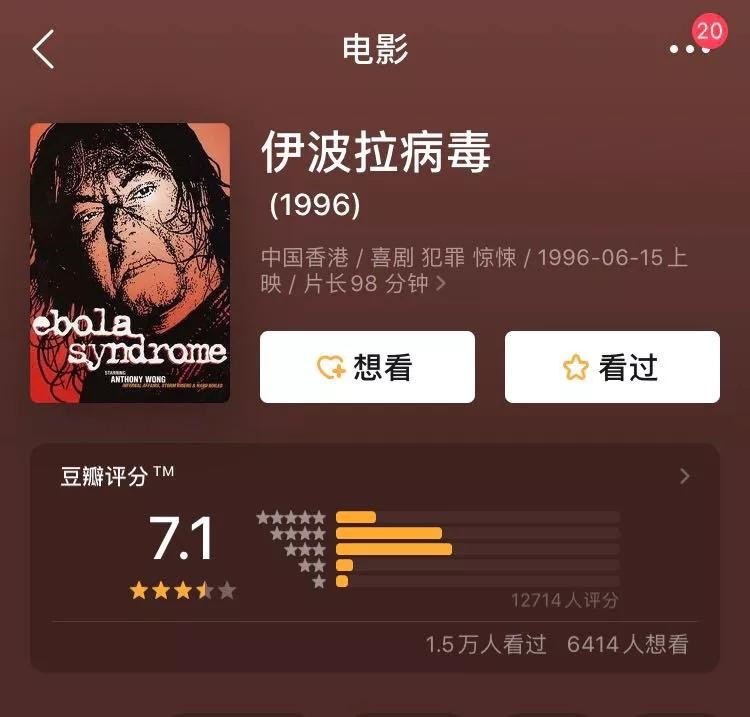Open the Ebola Syndrome poster image
The image size is (750, 717).
(x=130, y=263)
